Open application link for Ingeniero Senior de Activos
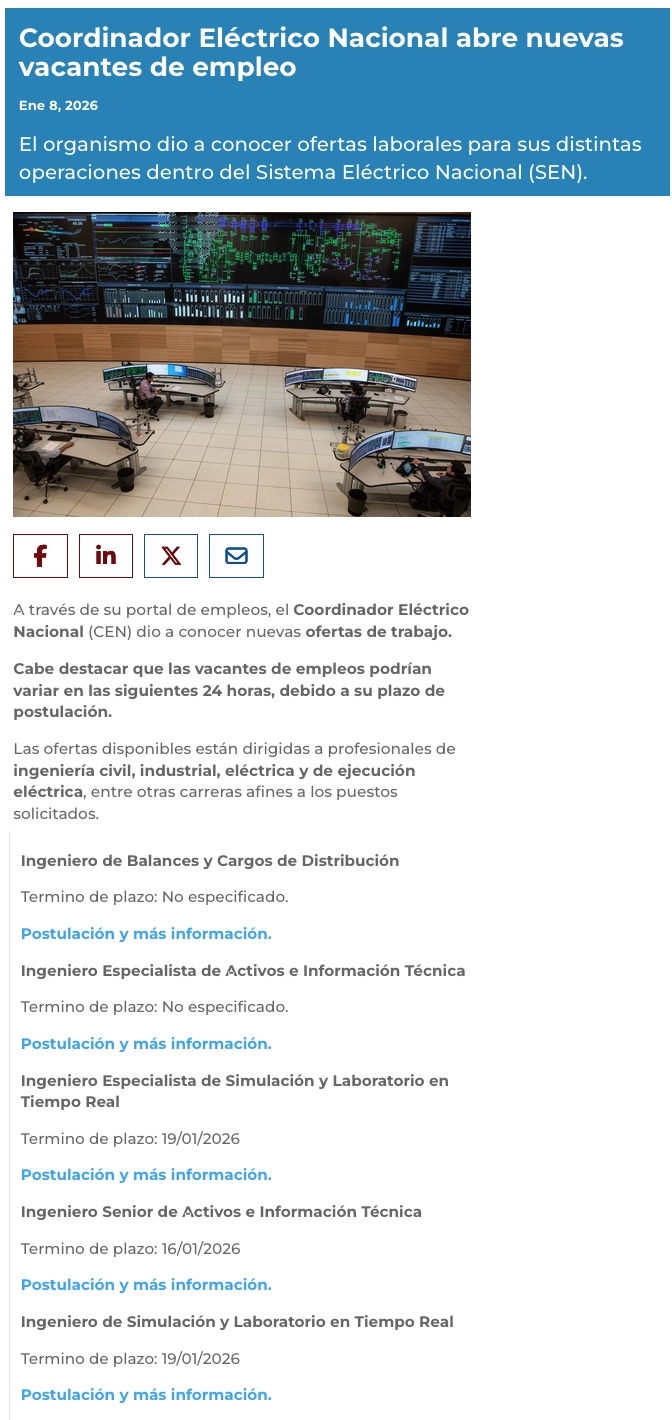 coord(146,1285)
